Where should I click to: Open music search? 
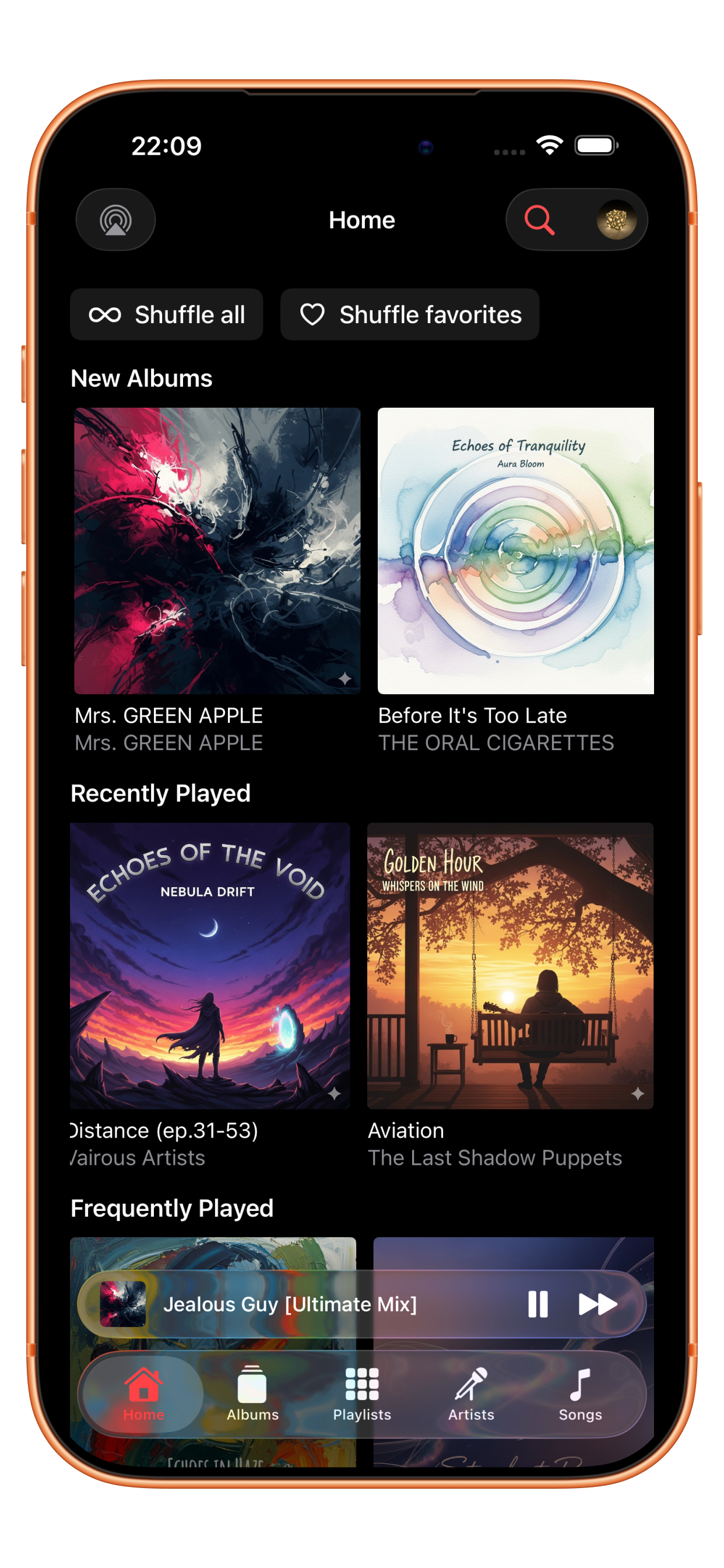click(x=539, y=220)
